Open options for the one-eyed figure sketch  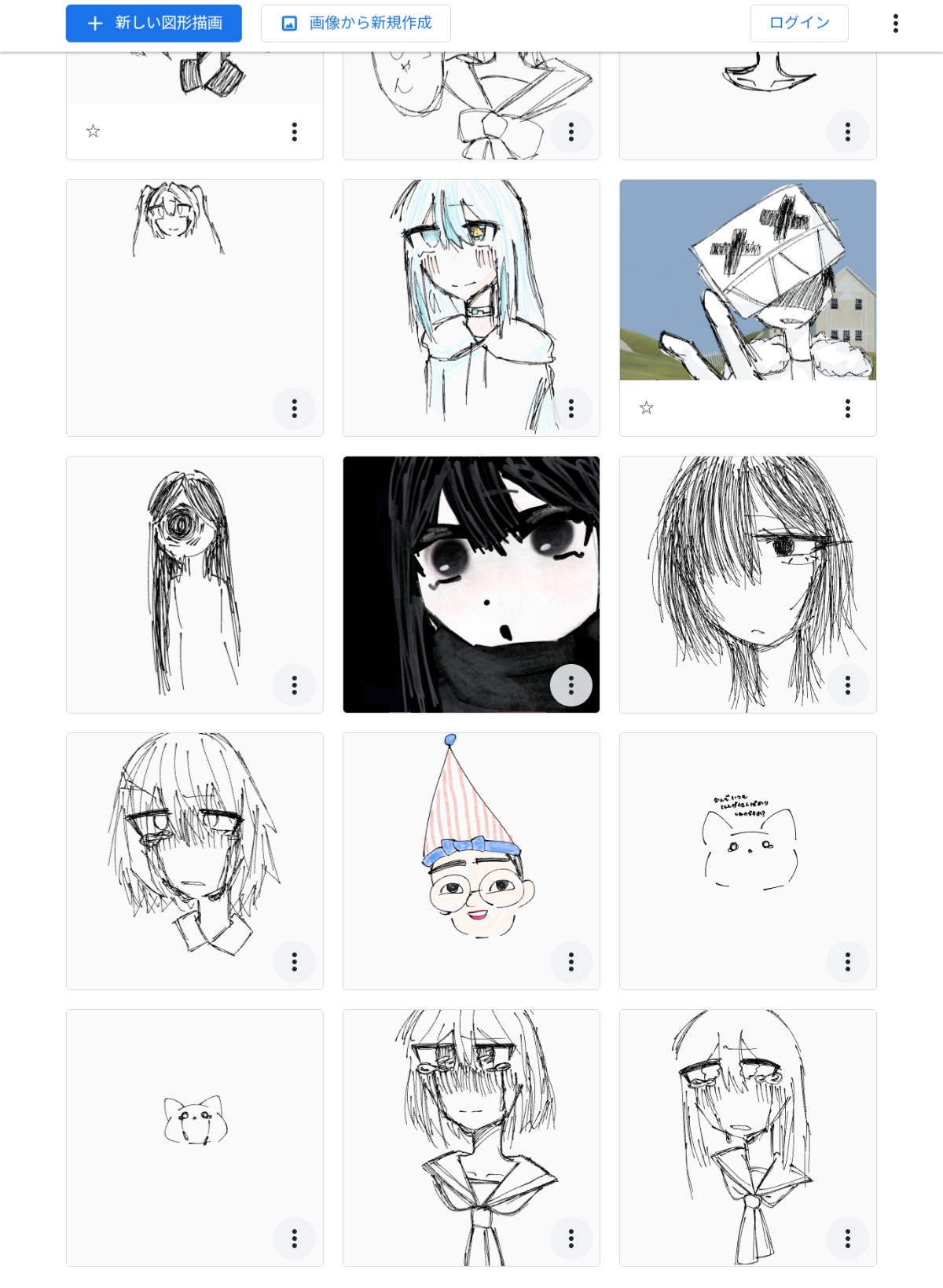click(294, 685)
